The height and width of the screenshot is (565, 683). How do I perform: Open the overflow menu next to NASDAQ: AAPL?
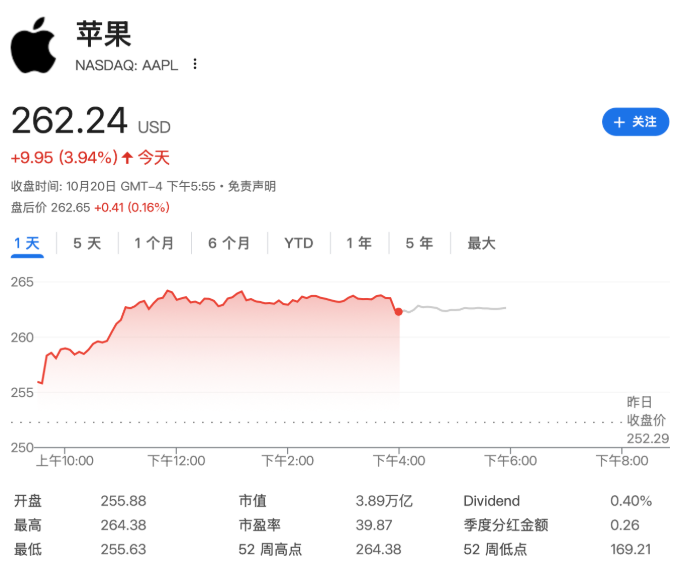[x=195, y=65]
